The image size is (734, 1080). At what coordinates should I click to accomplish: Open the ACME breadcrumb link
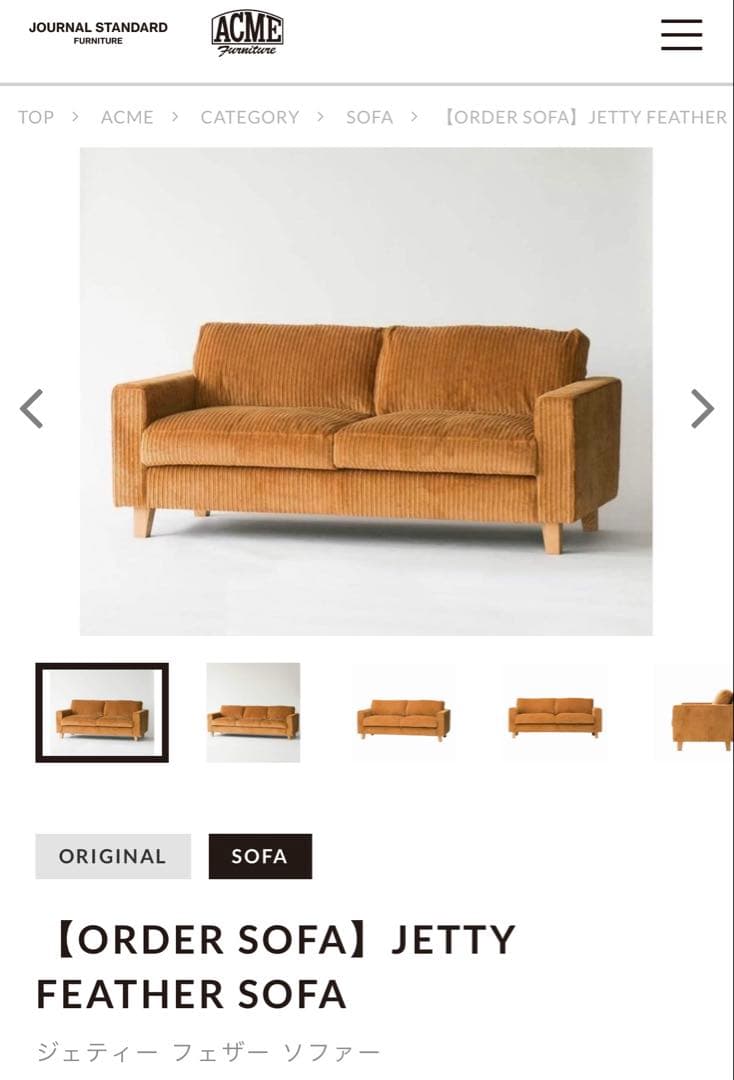point(128,117)
